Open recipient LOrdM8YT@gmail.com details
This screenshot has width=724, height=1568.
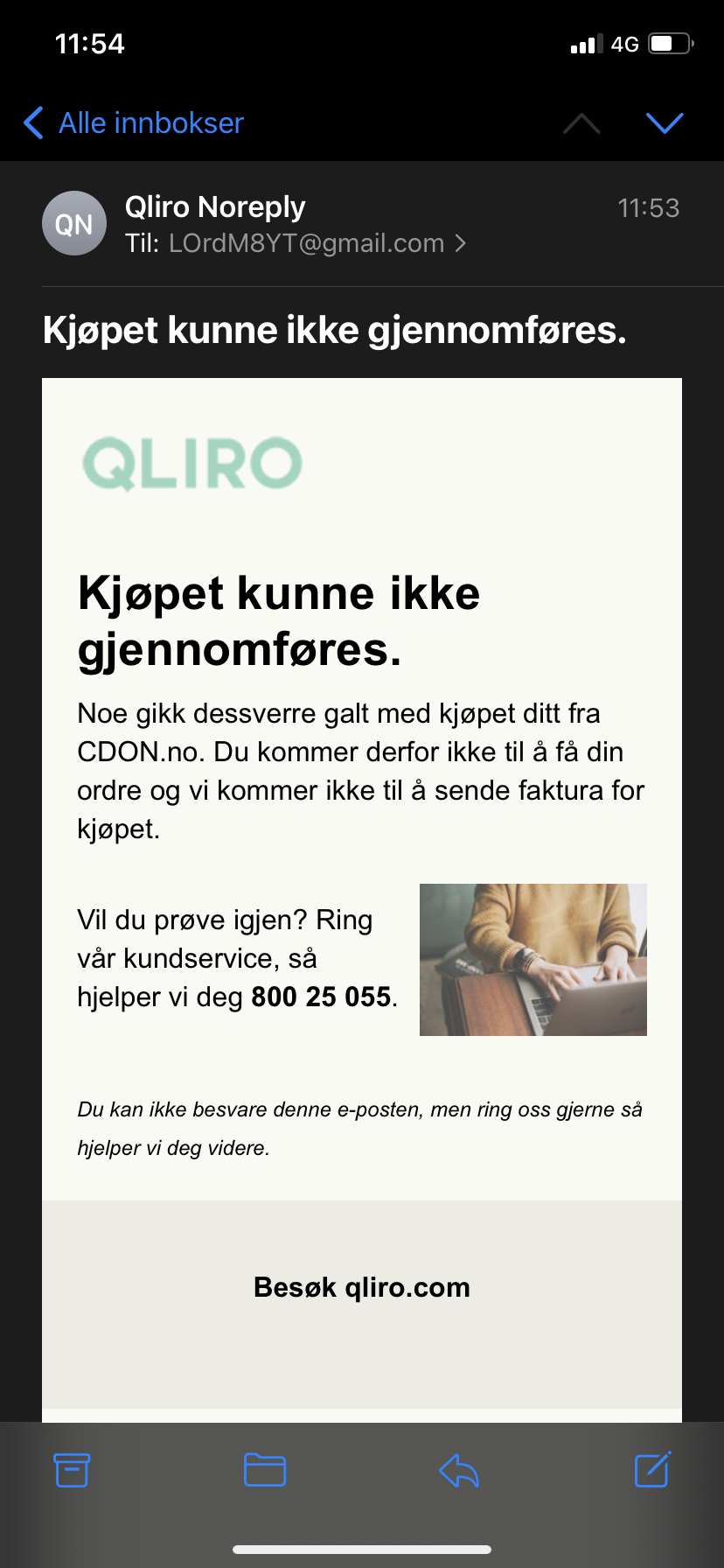tap(317, 243)
